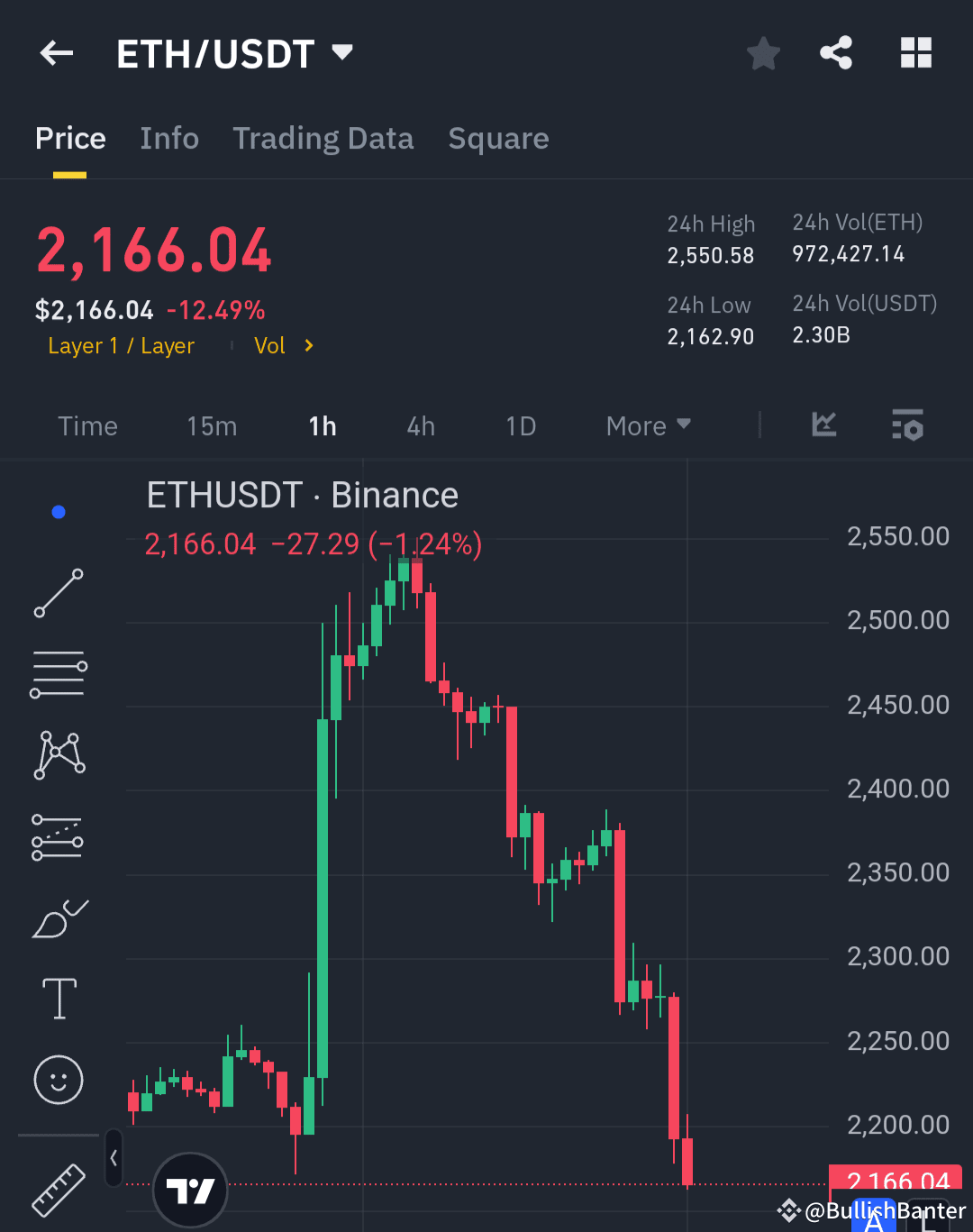Select the trend line drawing tool
This screenshot has height=1232, width=973.
tap(58, 593)
